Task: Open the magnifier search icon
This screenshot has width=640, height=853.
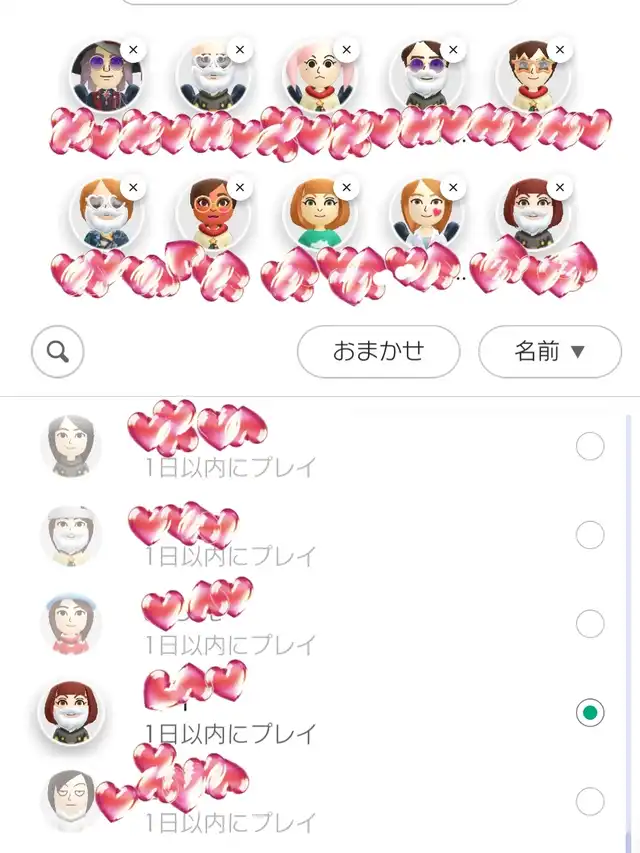Action: point(58,352)
